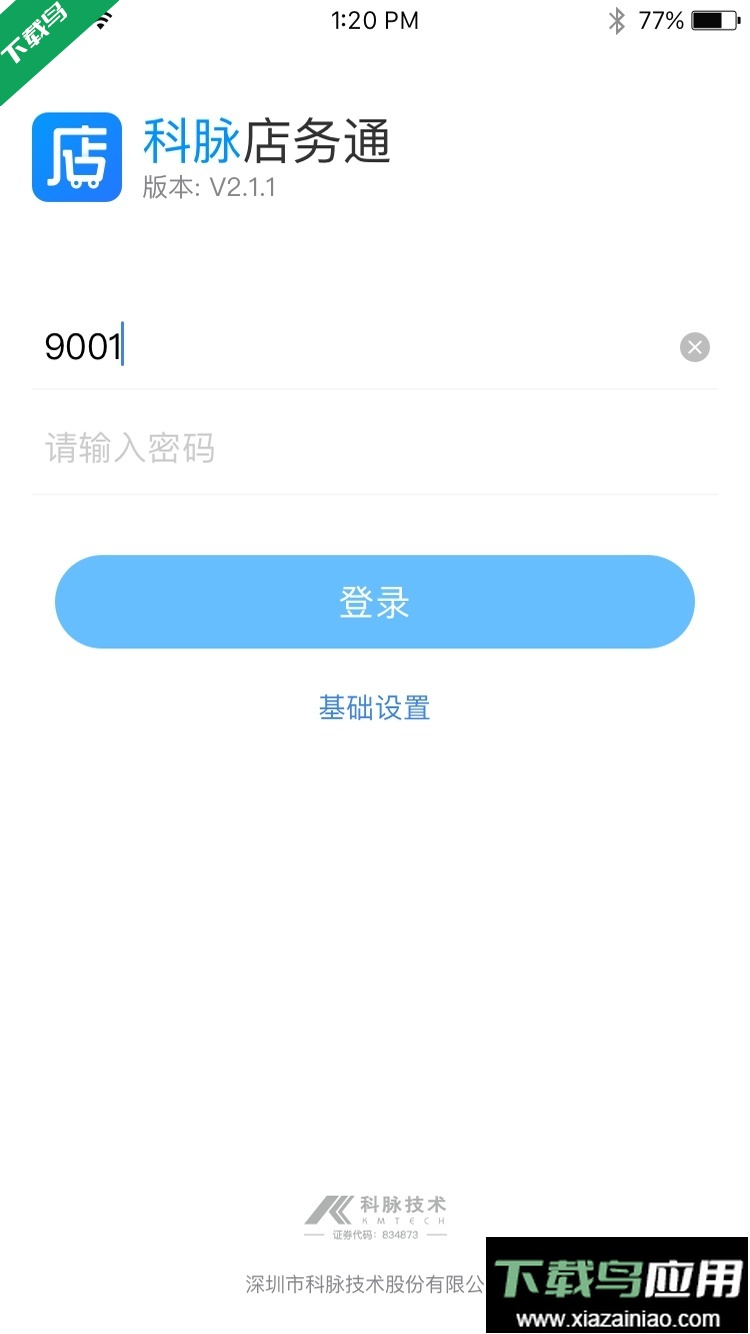Tap the battery icon showing 77%
Screen dimensions: 750x1334
[713, 20]
